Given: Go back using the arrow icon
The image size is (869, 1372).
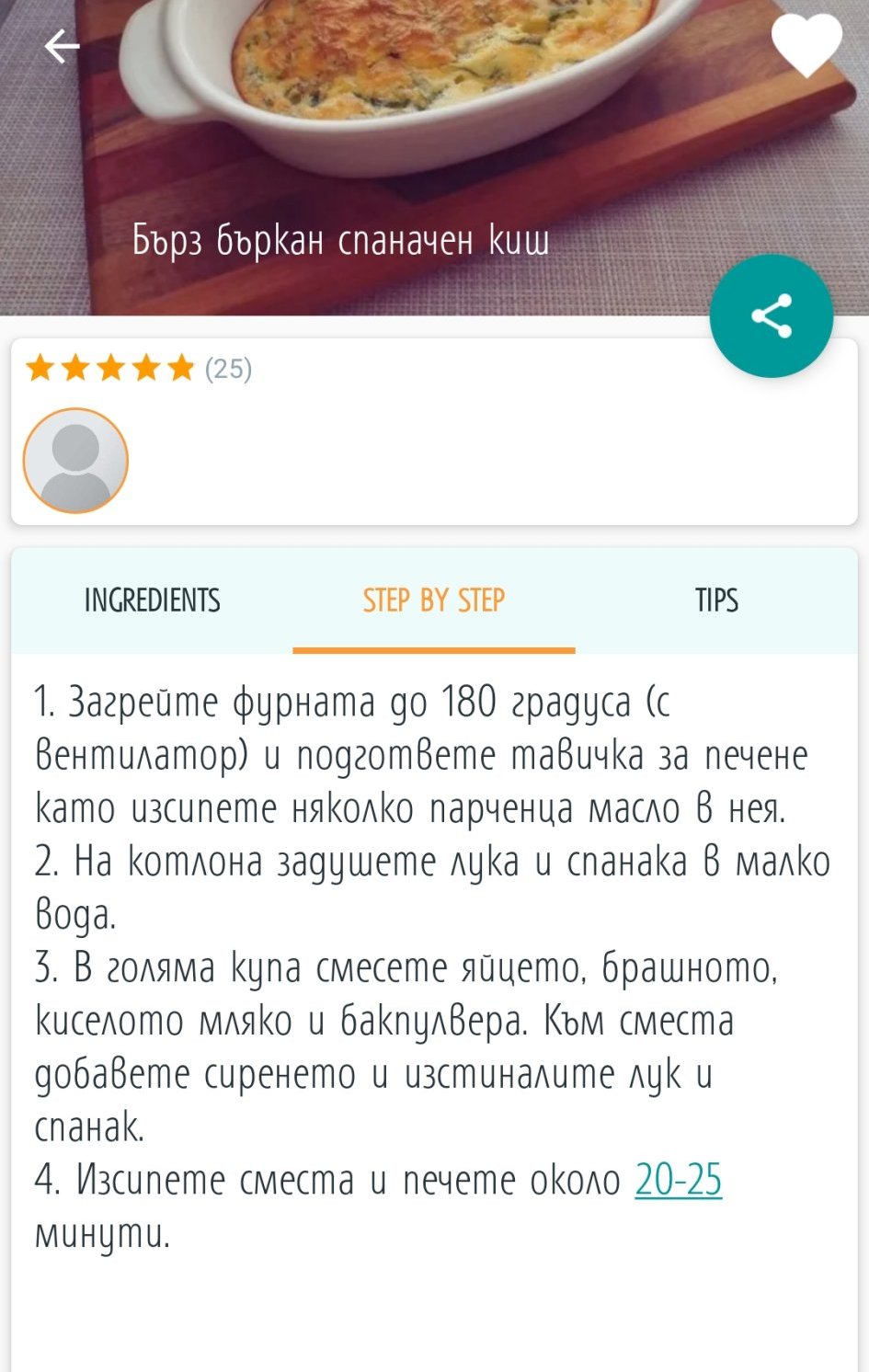Looking at the screenshot, I should click(62, 46).
